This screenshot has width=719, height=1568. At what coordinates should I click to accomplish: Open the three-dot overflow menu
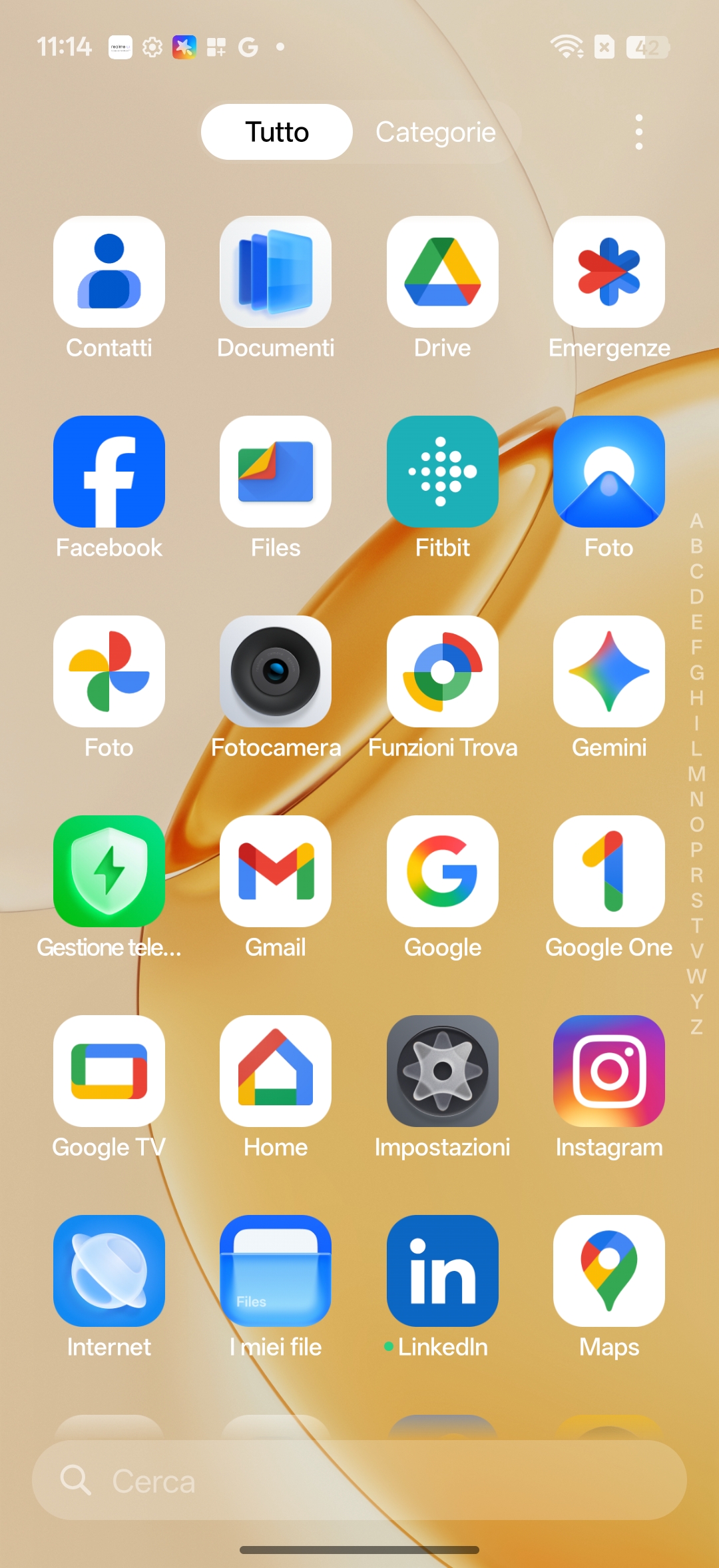point(638,132)
